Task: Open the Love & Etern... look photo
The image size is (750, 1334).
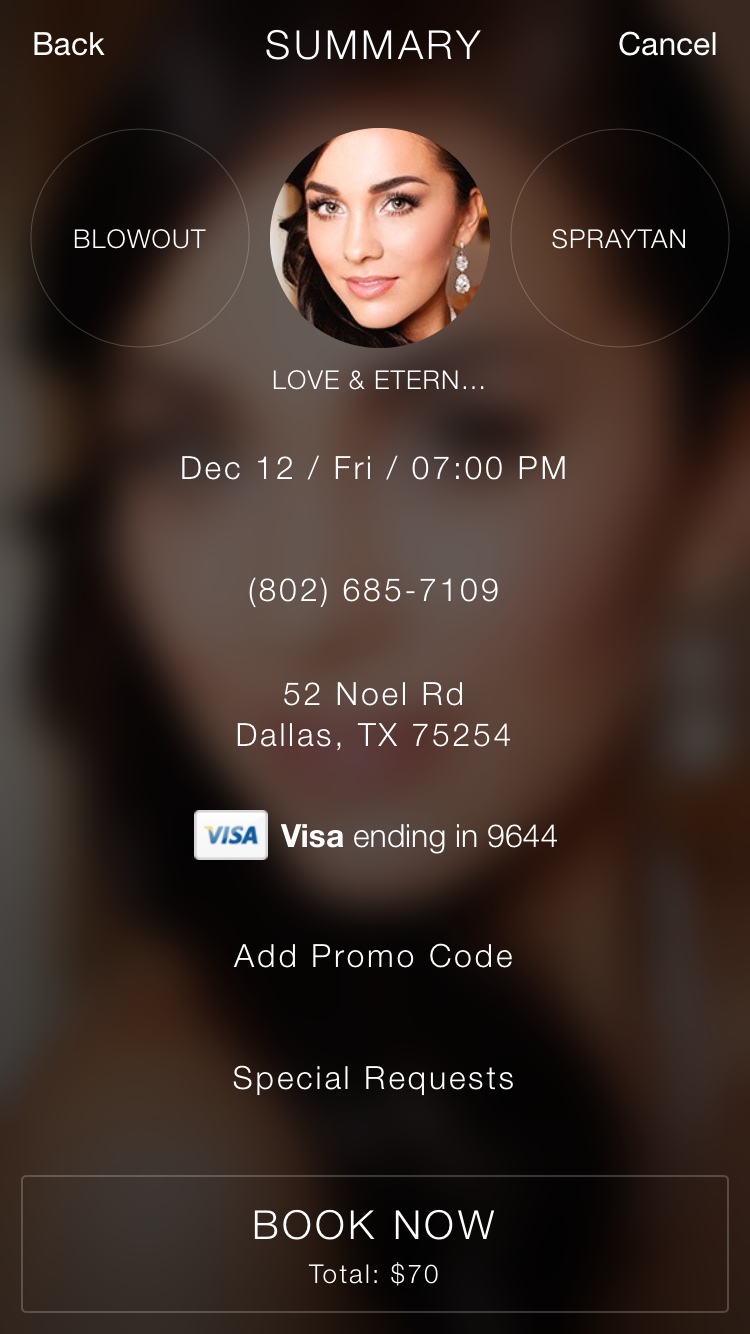Action: click(x=379, y=238)
